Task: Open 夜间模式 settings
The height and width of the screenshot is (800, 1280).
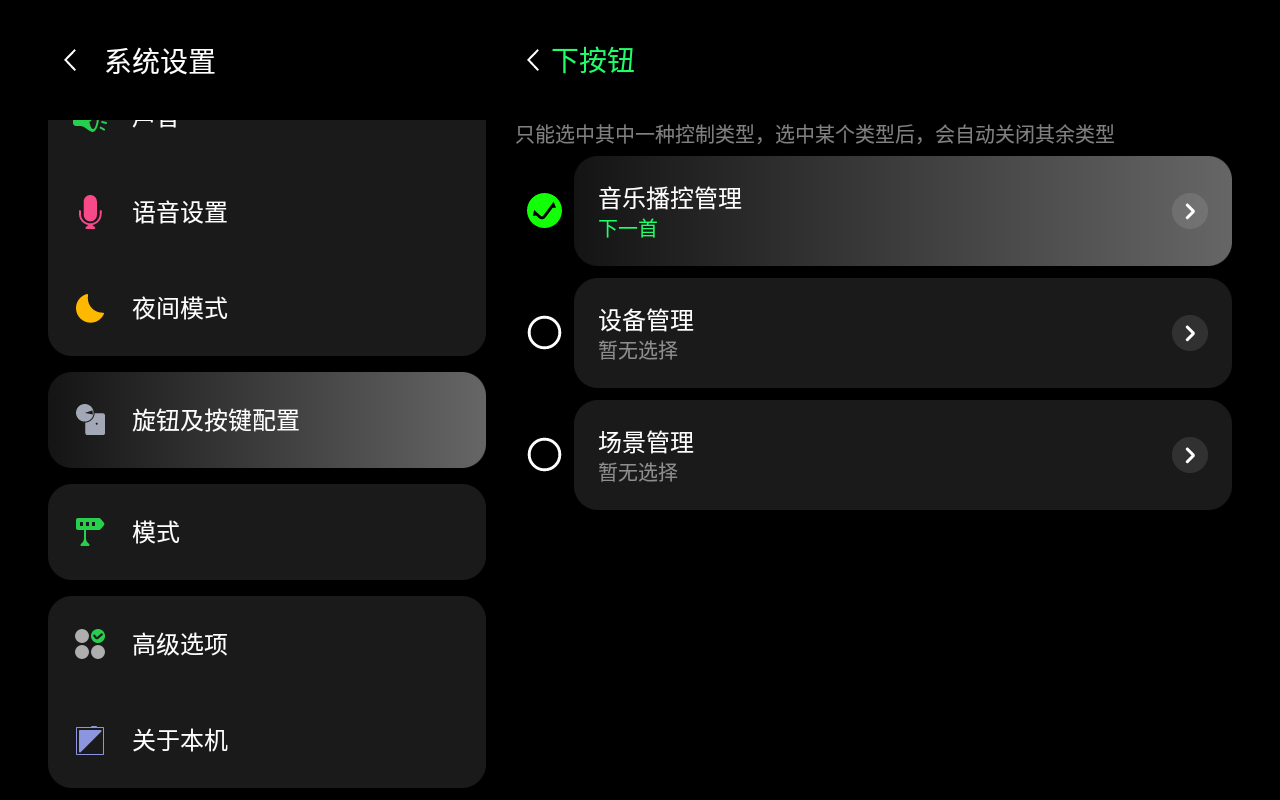Action: [x=266, y=308]
